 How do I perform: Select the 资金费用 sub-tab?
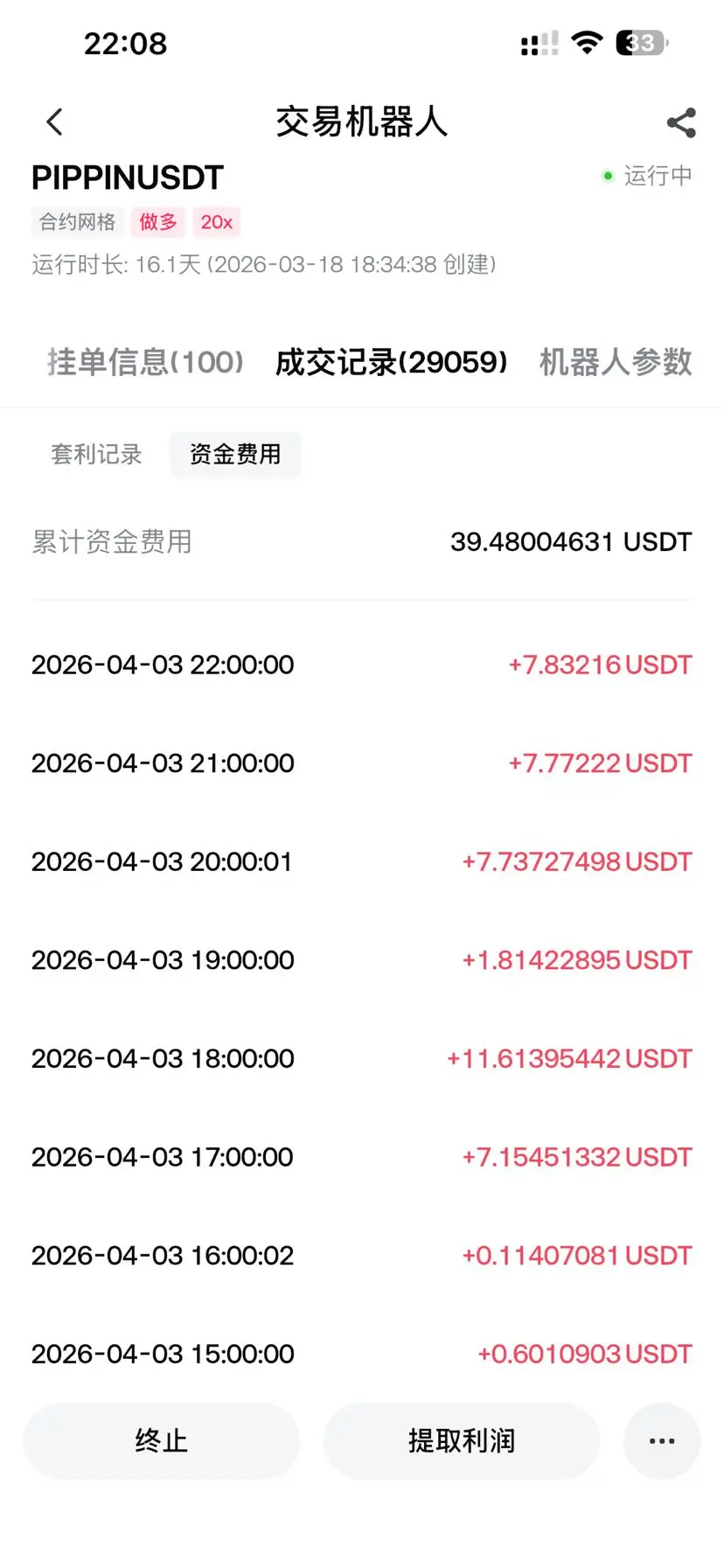coord(235,455)
